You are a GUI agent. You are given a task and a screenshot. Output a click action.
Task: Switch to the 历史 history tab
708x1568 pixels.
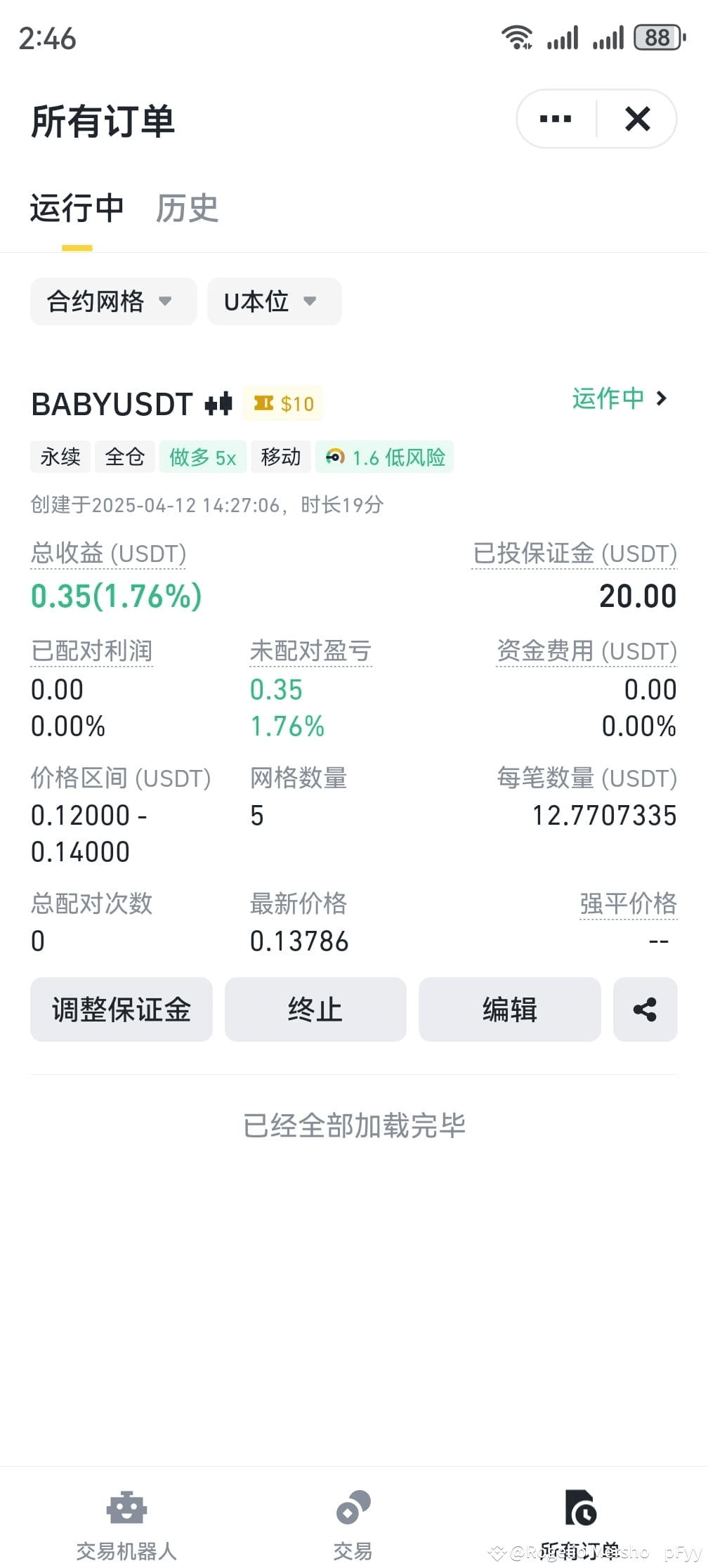coord(187,209)
